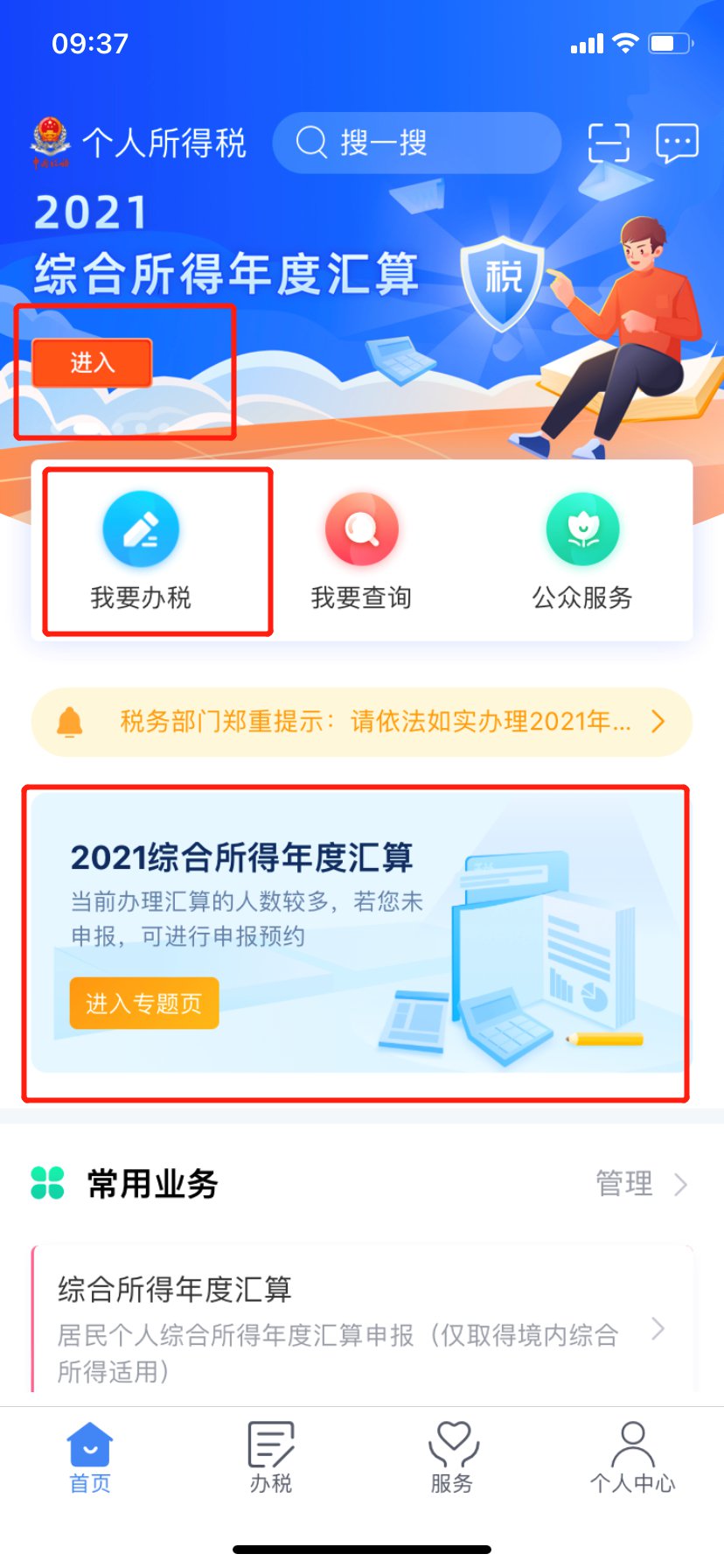Open the messages chat icon

click(x=677, y=143)
